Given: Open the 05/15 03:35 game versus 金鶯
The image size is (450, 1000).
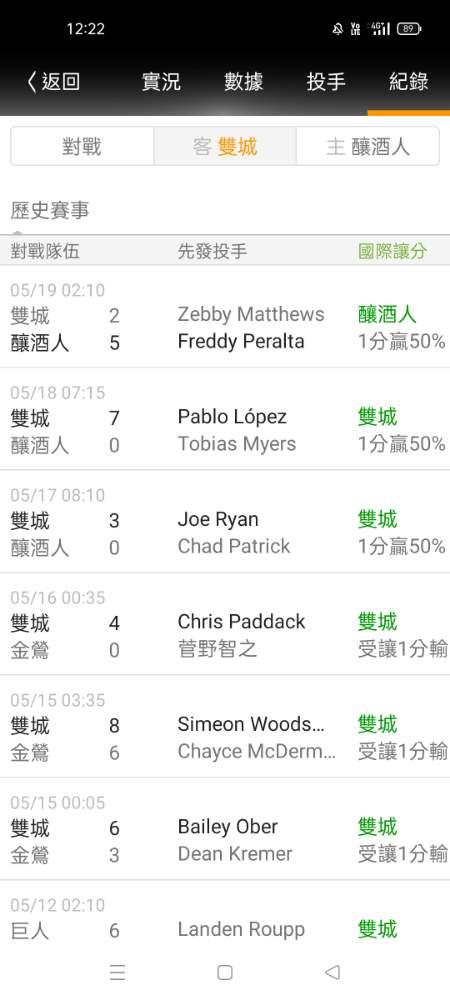Looking at the screenshot, I should [225, 726].
